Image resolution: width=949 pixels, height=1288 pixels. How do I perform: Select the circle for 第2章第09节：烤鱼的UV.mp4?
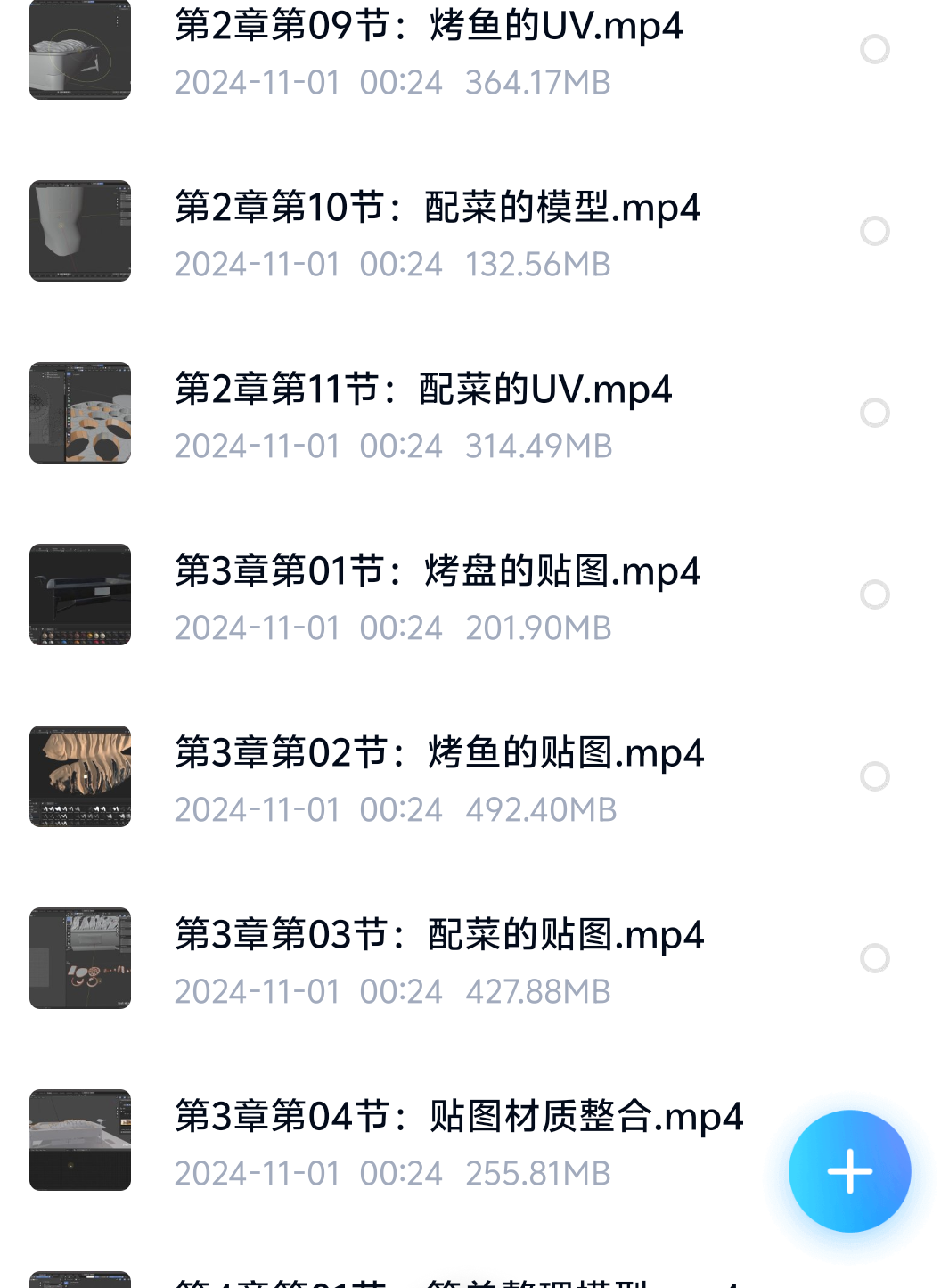(875, 49)
